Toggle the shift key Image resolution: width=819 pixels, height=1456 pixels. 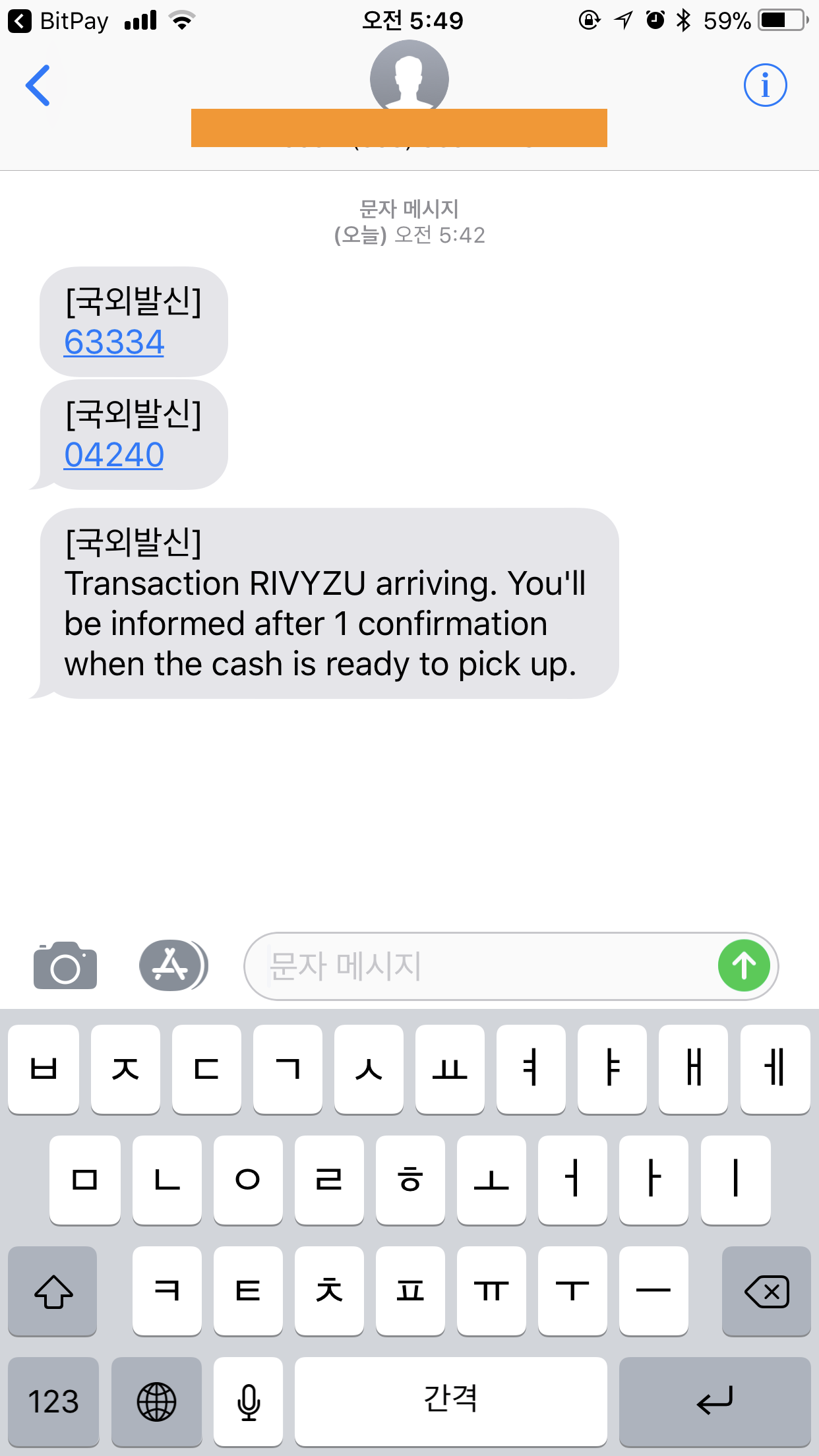[53, 1290]
